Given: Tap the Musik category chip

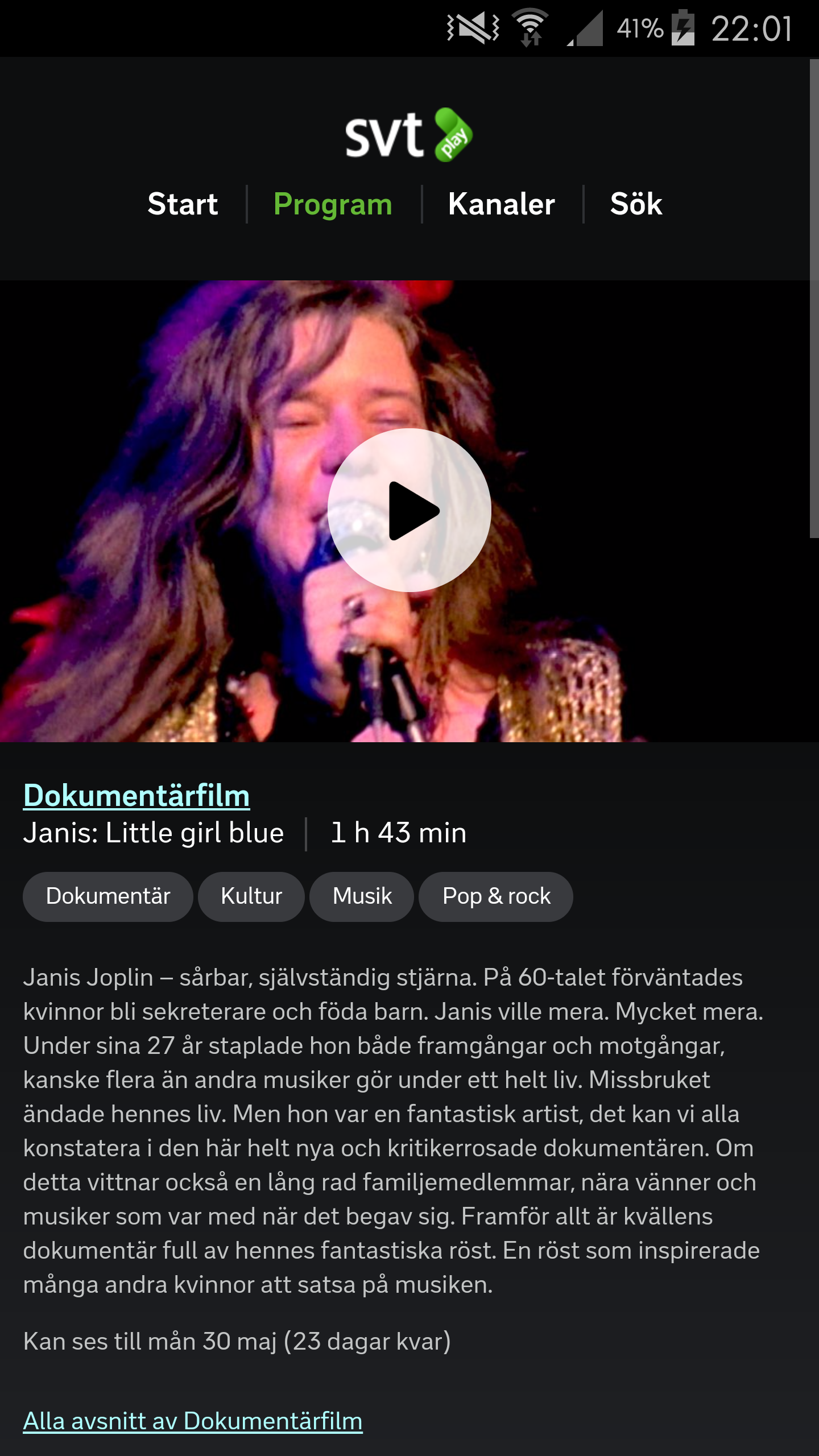Looking at the screenshot, I should (x=362, y=896).
